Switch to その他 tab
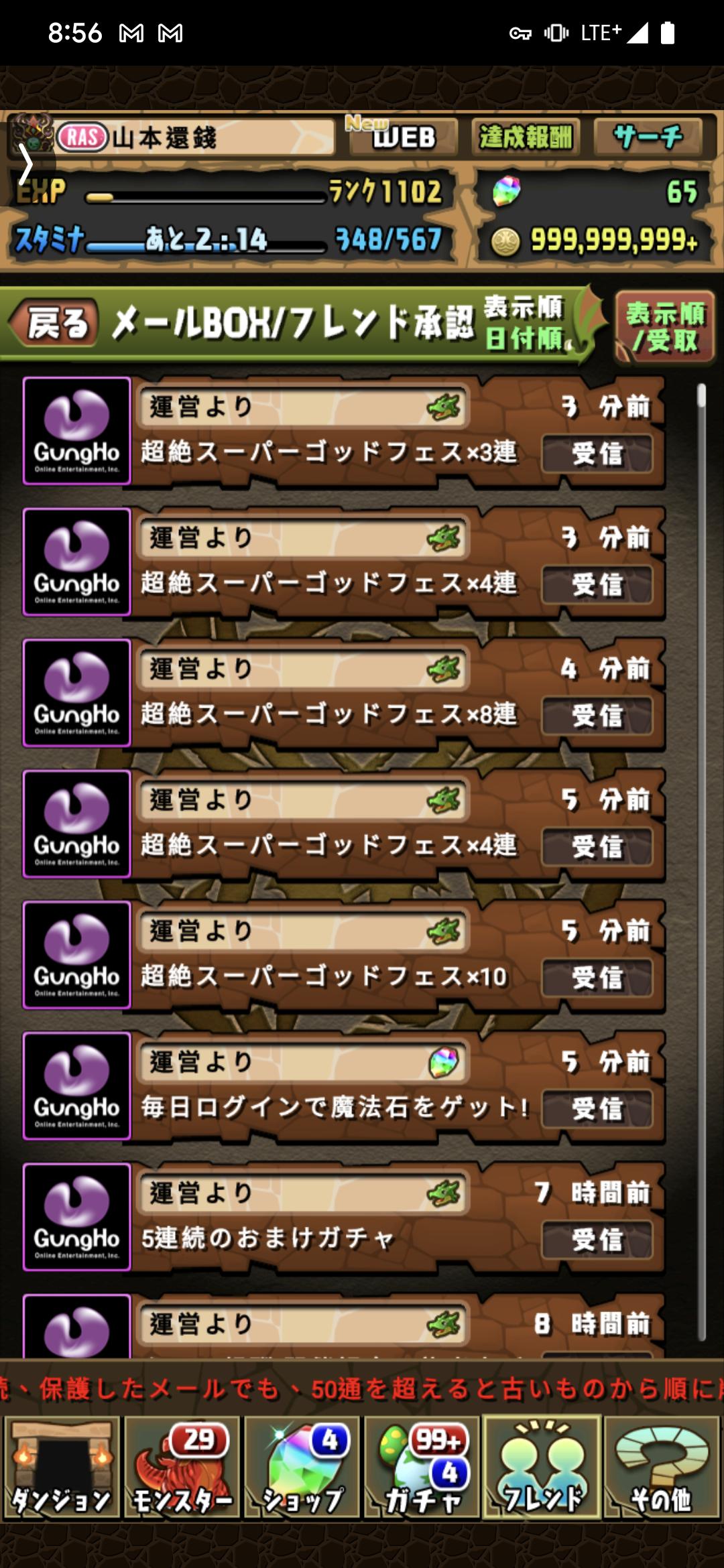 [662, 1467]
